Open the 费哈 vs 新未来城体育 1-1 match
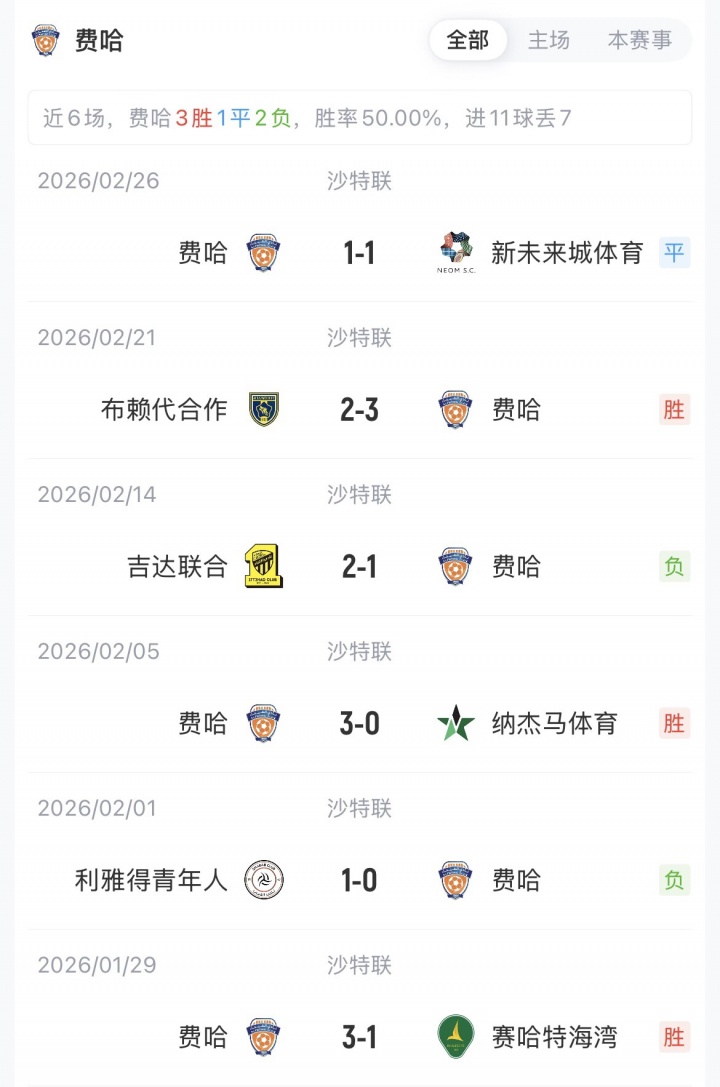The height and width of the screenshot is (1087, 720). tap(360, 253)
